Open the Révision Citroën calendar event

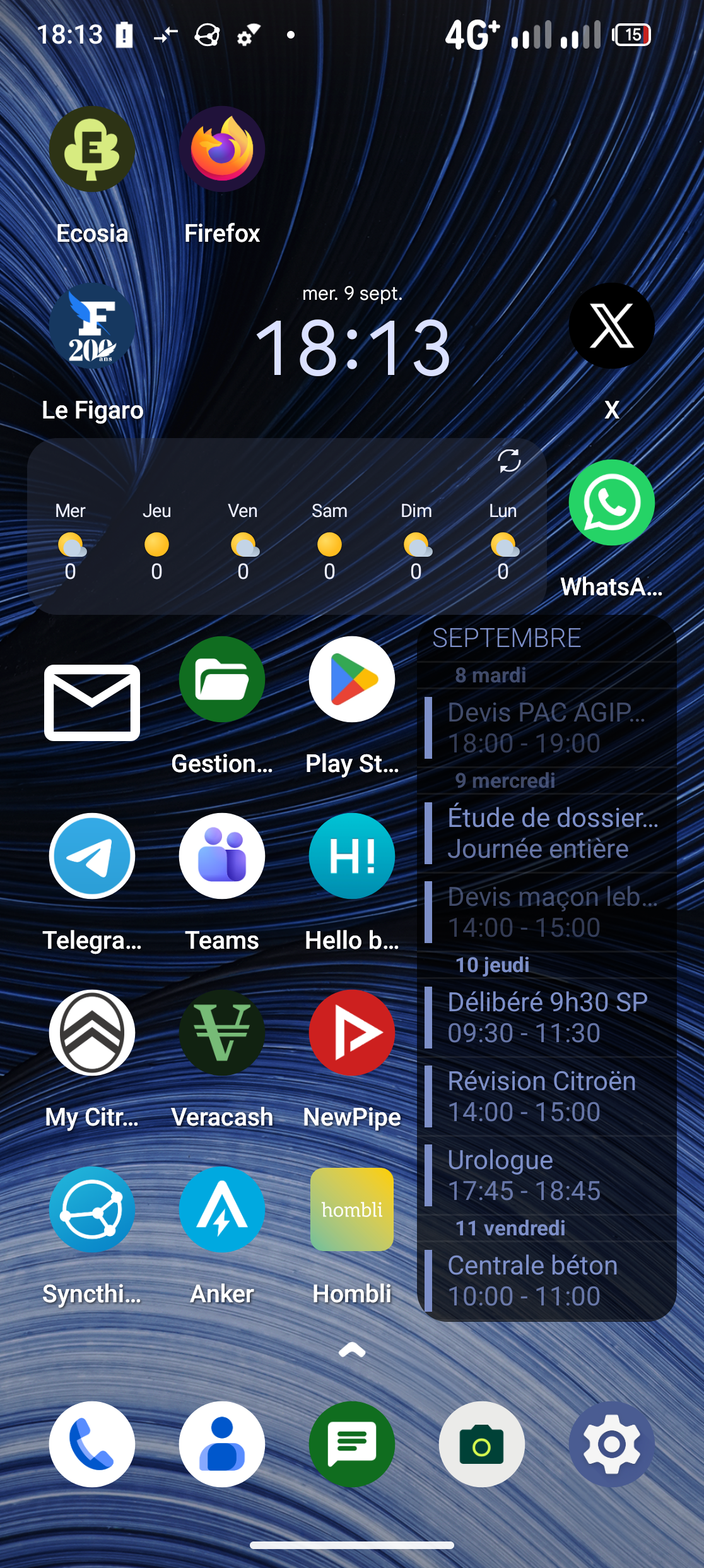tap(547, 1097)
